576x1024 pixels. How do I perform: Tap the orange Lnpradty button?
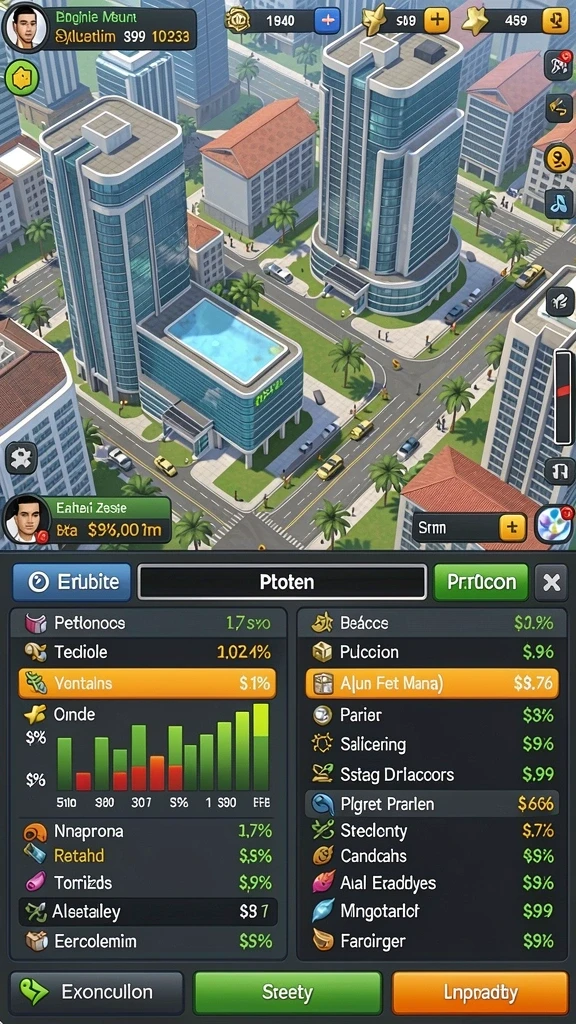(x=480, y=993)
